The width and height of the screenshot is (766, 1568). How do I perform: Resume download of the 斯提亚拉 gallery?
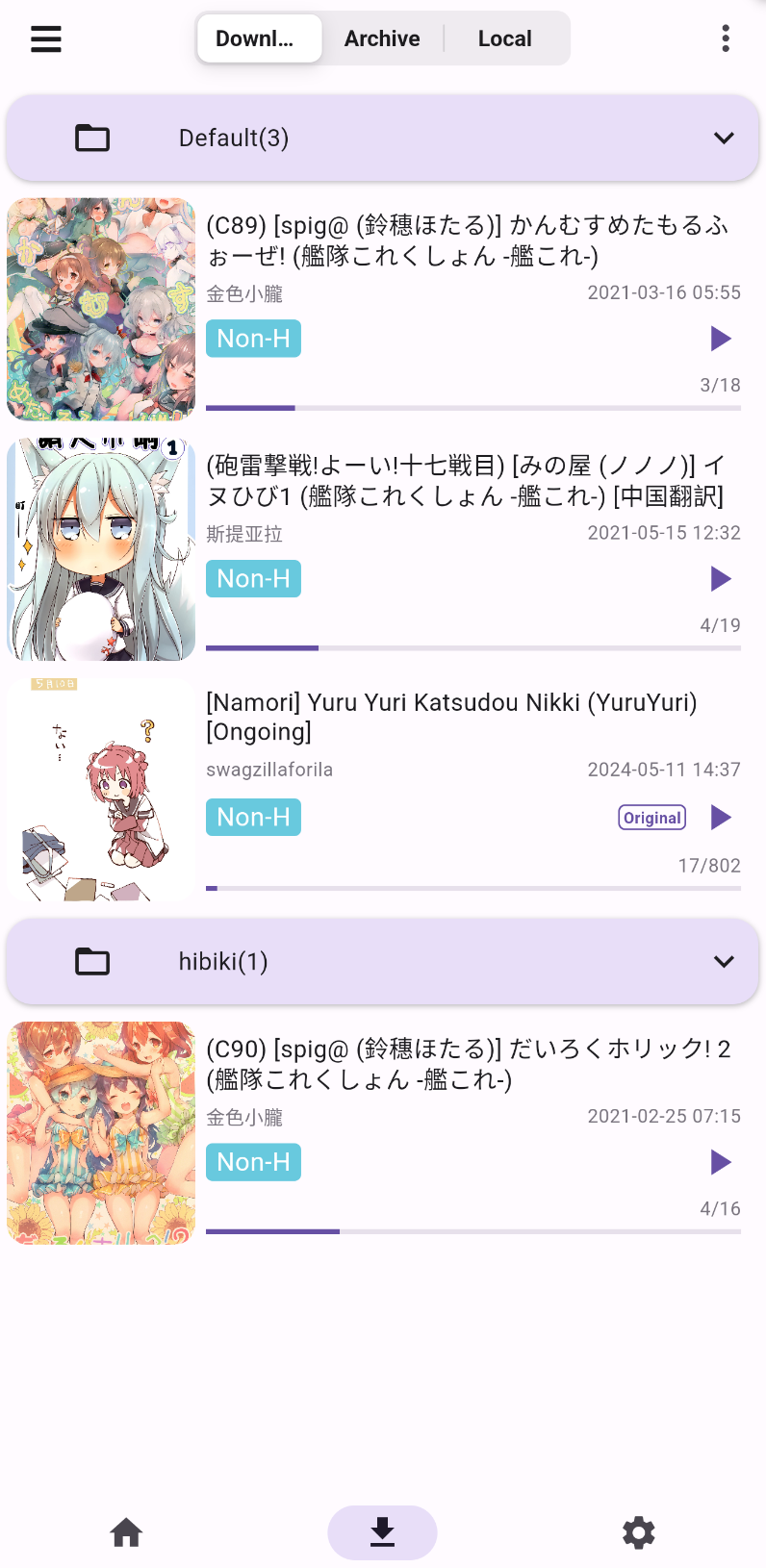(721, 578)
